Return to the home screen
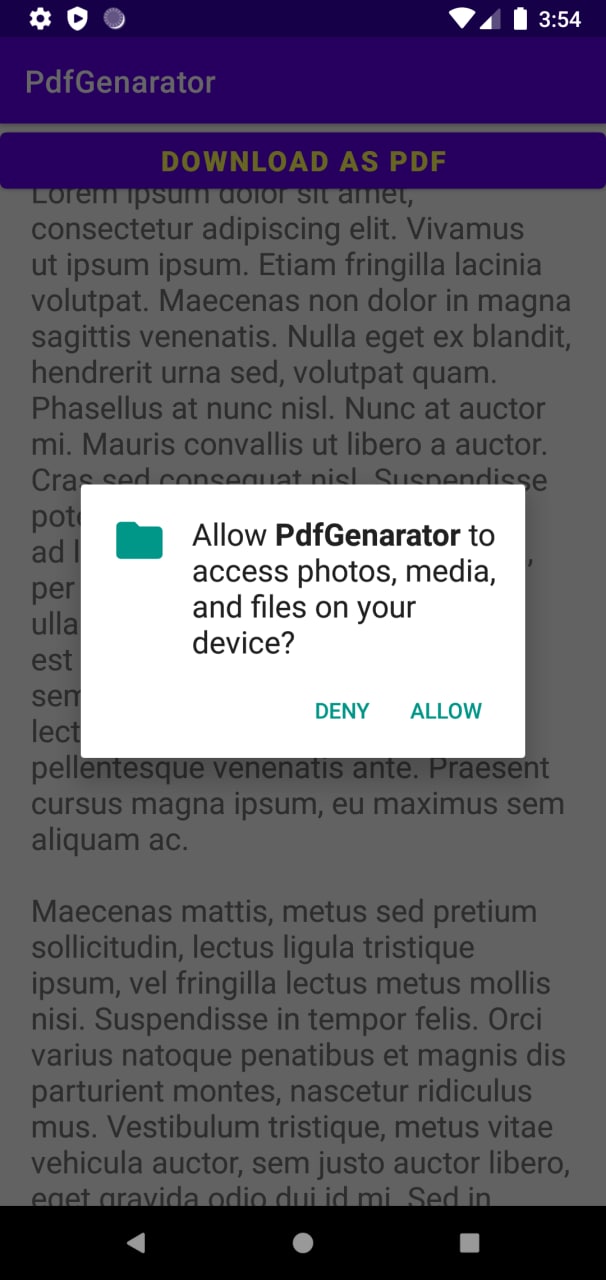 (x=303, y=1242)
